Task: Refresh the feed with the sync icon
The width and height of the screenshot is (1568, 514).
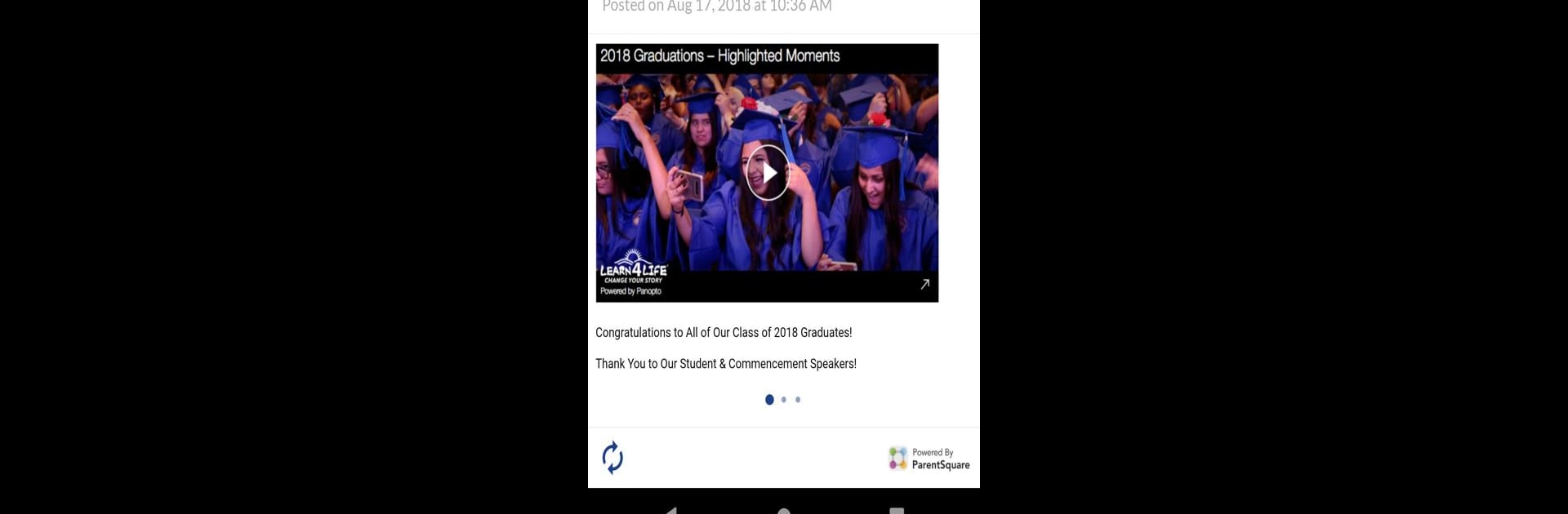Action: click(x=612, y=458)
